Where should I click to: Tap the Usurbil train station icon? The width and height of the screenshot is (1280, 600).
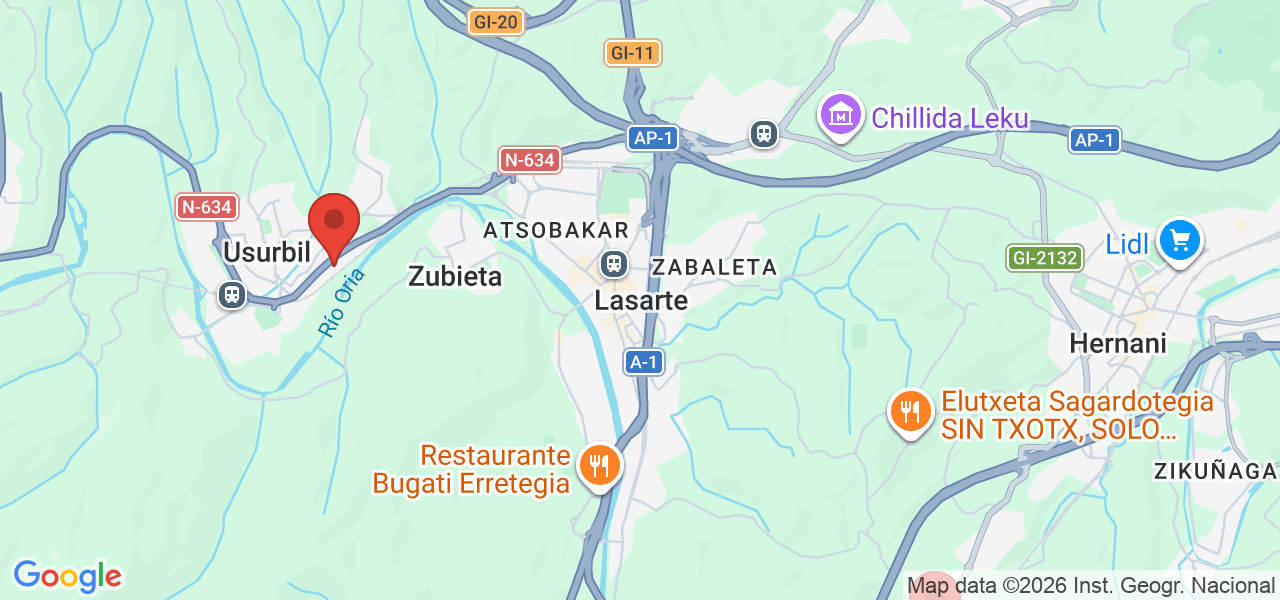click(x=232, y=295)
